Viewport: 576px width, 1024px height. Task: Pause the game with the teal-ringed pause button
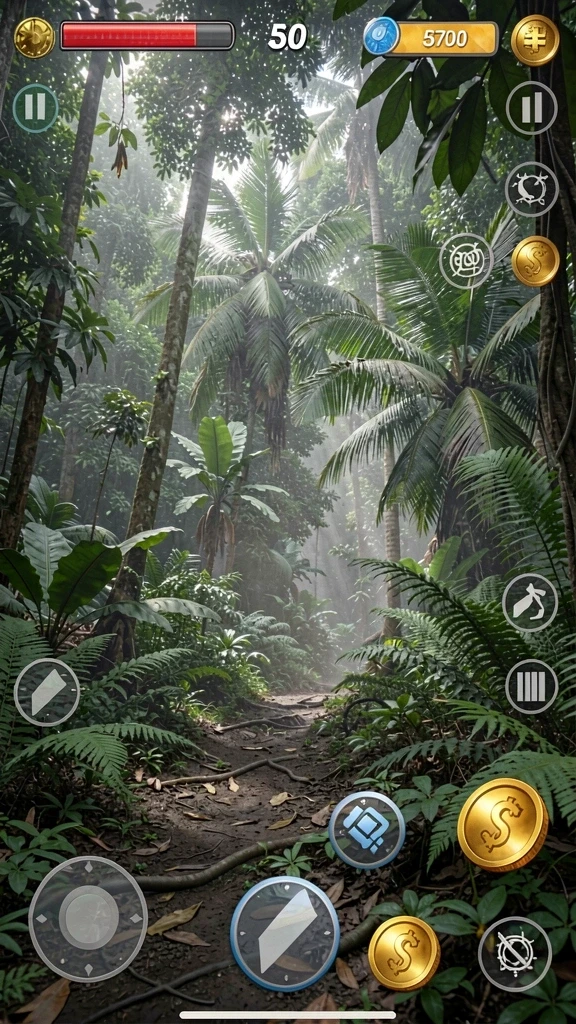pos(35,108)
